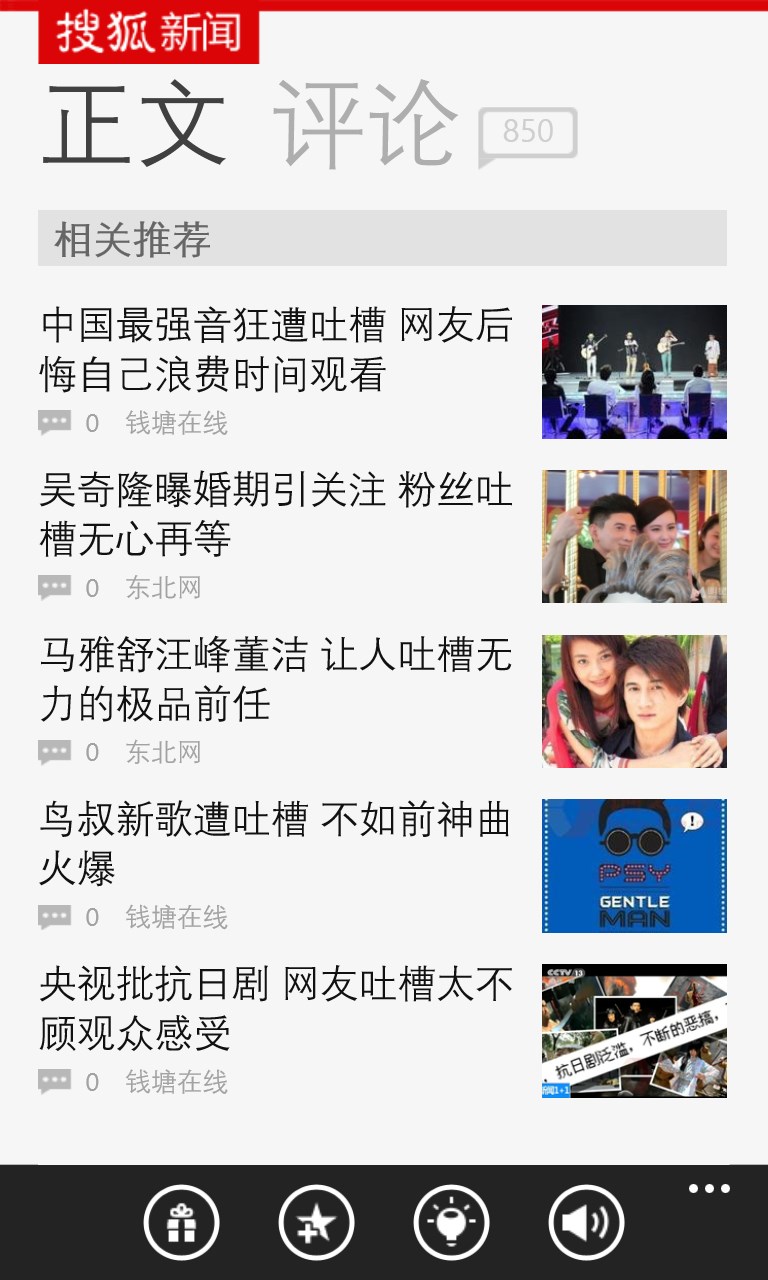The height and width of the screenshot is (1280, 768).
Task: Open the 马雅舒汪峰董洁 article
Action: point(277,680)
